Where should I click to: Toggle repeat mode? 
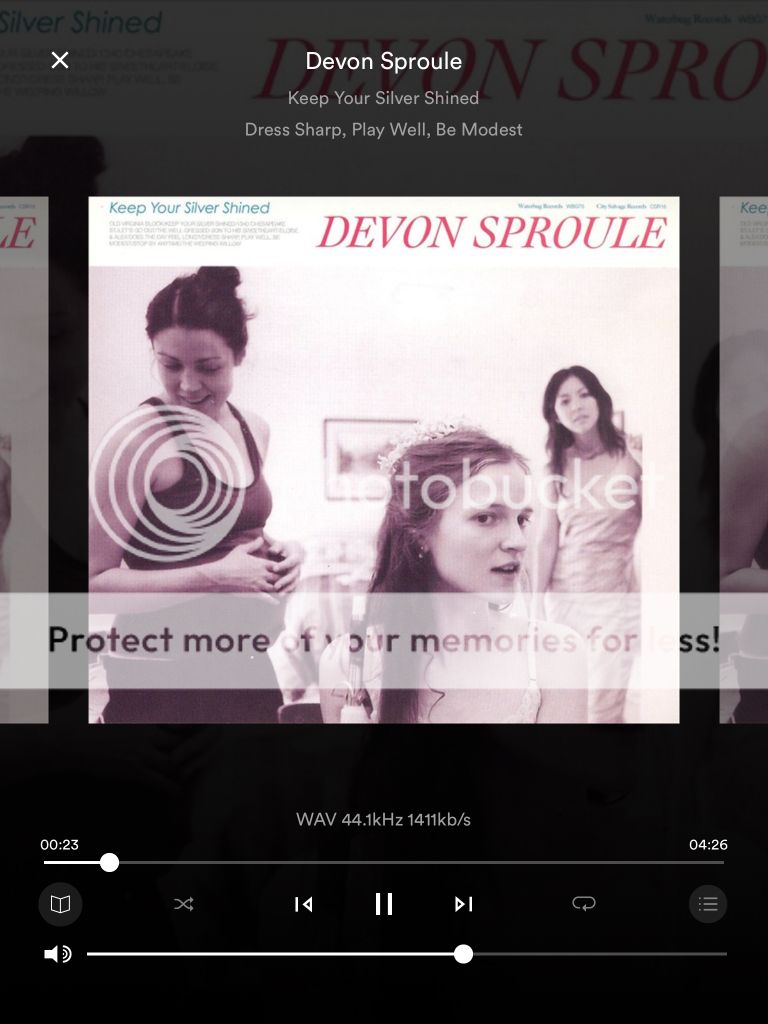pos(584,904)
